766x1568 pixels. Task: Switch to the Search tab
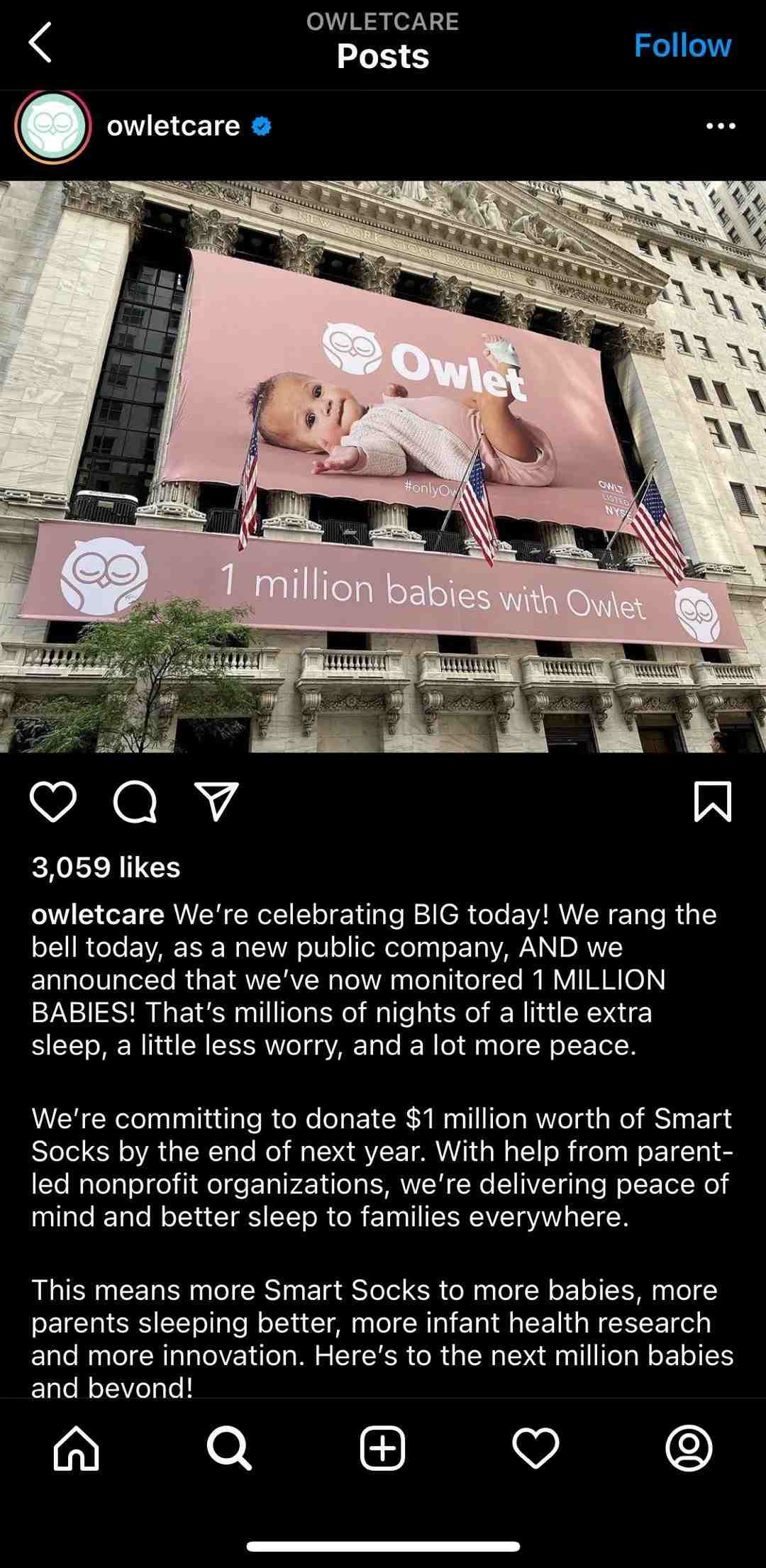pos(229,1447)
